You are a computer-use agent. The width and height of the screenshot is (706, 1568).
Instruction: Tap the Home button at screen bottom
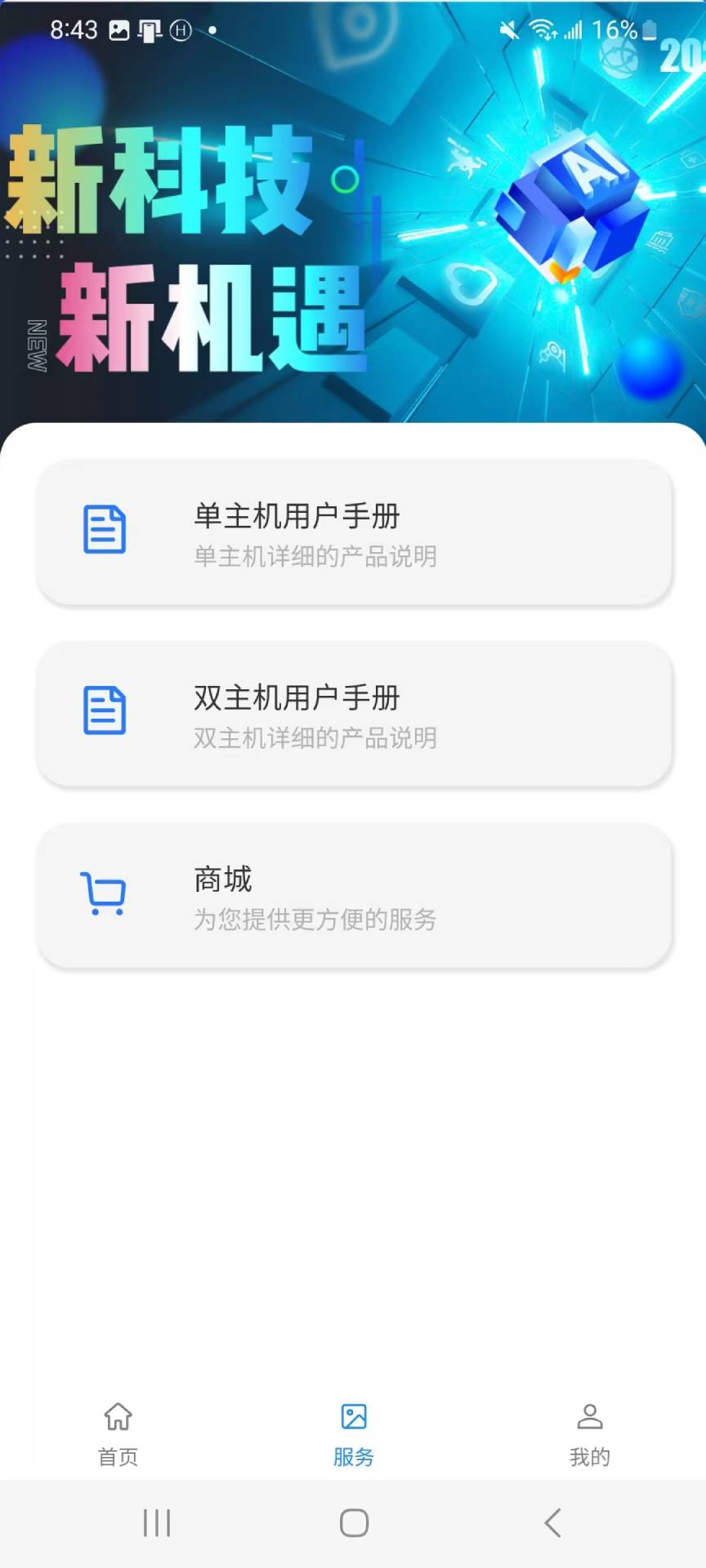[353, 1521]
